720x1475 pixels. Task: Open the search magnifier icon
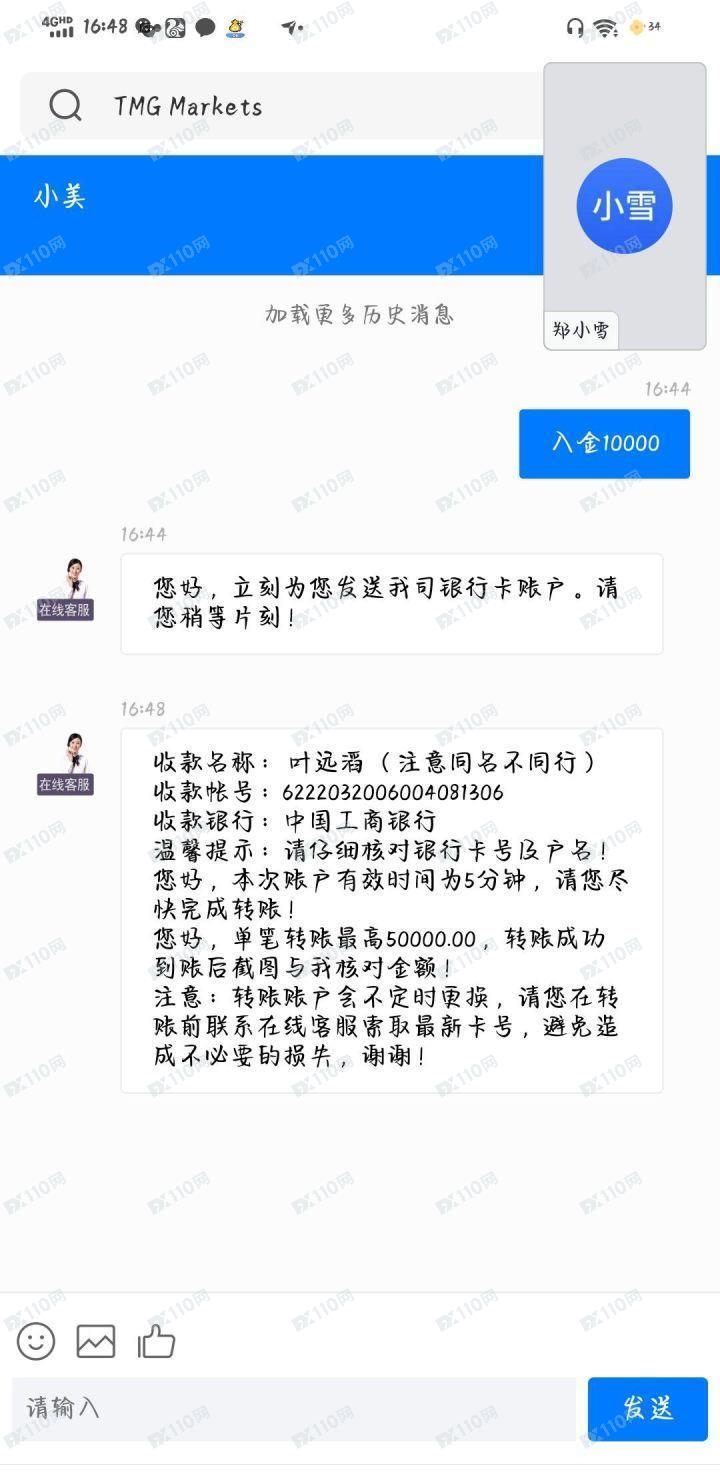click(x=65, y=105)
